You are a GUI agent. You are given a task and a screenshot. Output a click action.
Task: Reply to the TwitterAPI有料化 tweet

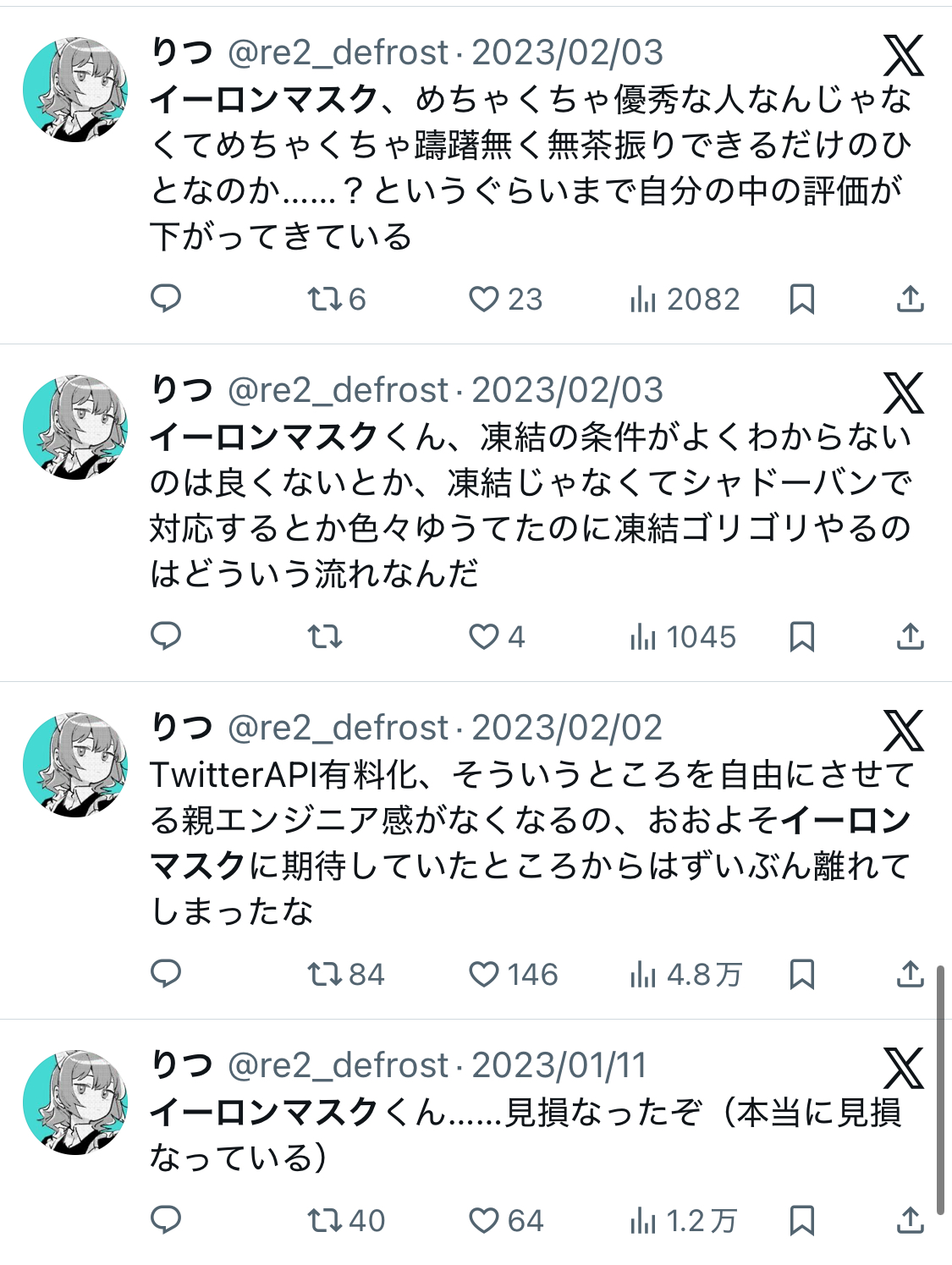click(x=166, y=974)
